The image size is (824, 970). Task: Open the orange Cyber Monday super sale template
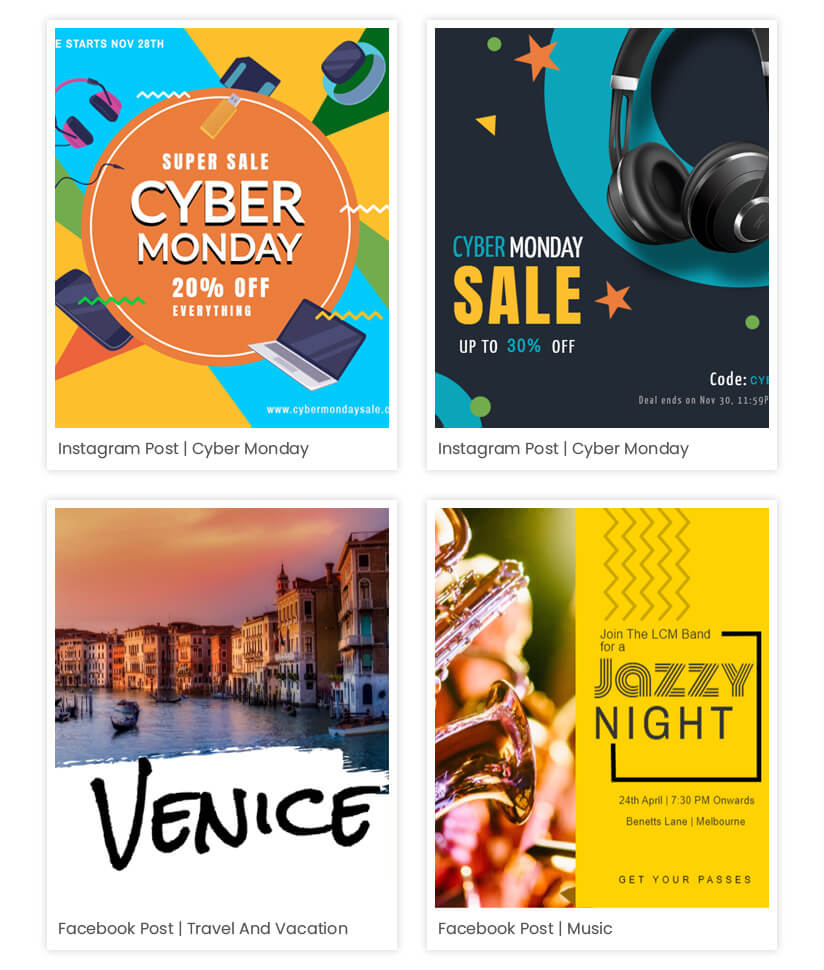221,228
